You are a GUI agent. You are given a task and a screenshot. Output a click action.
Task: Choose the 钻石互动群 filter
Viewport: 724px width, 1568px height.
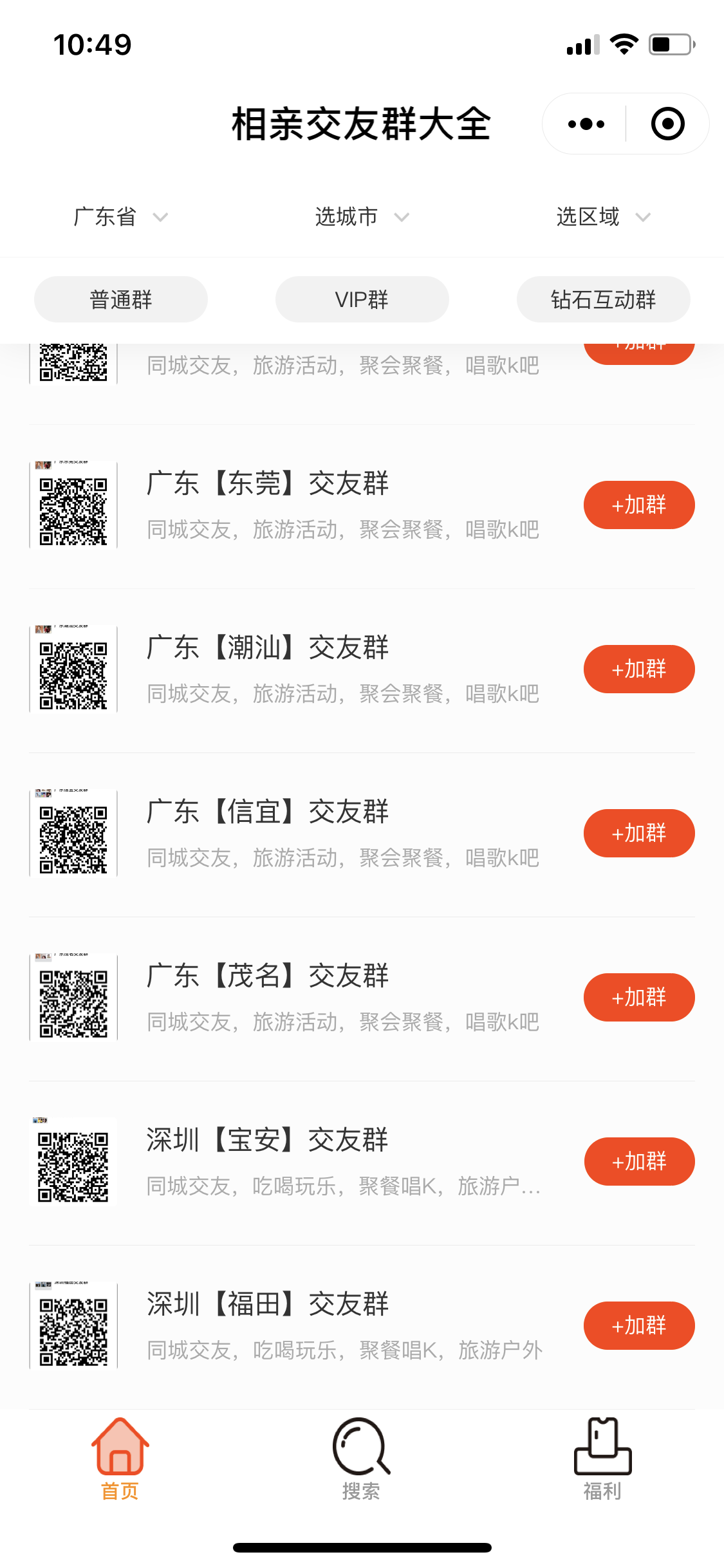click(x=603, y=299)
